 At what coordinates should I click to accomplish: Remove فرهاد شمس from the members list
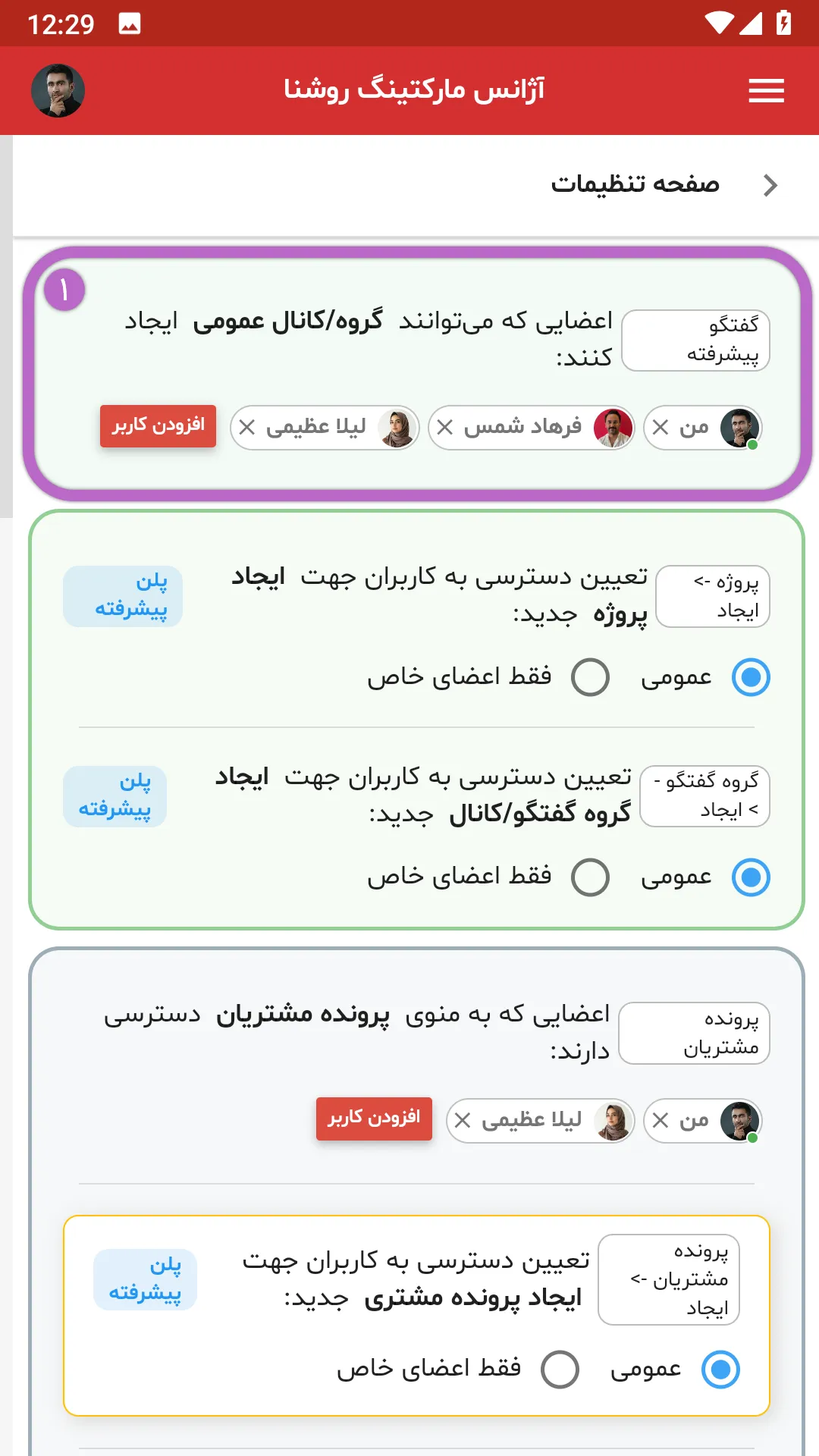click(x=445, y=428)
